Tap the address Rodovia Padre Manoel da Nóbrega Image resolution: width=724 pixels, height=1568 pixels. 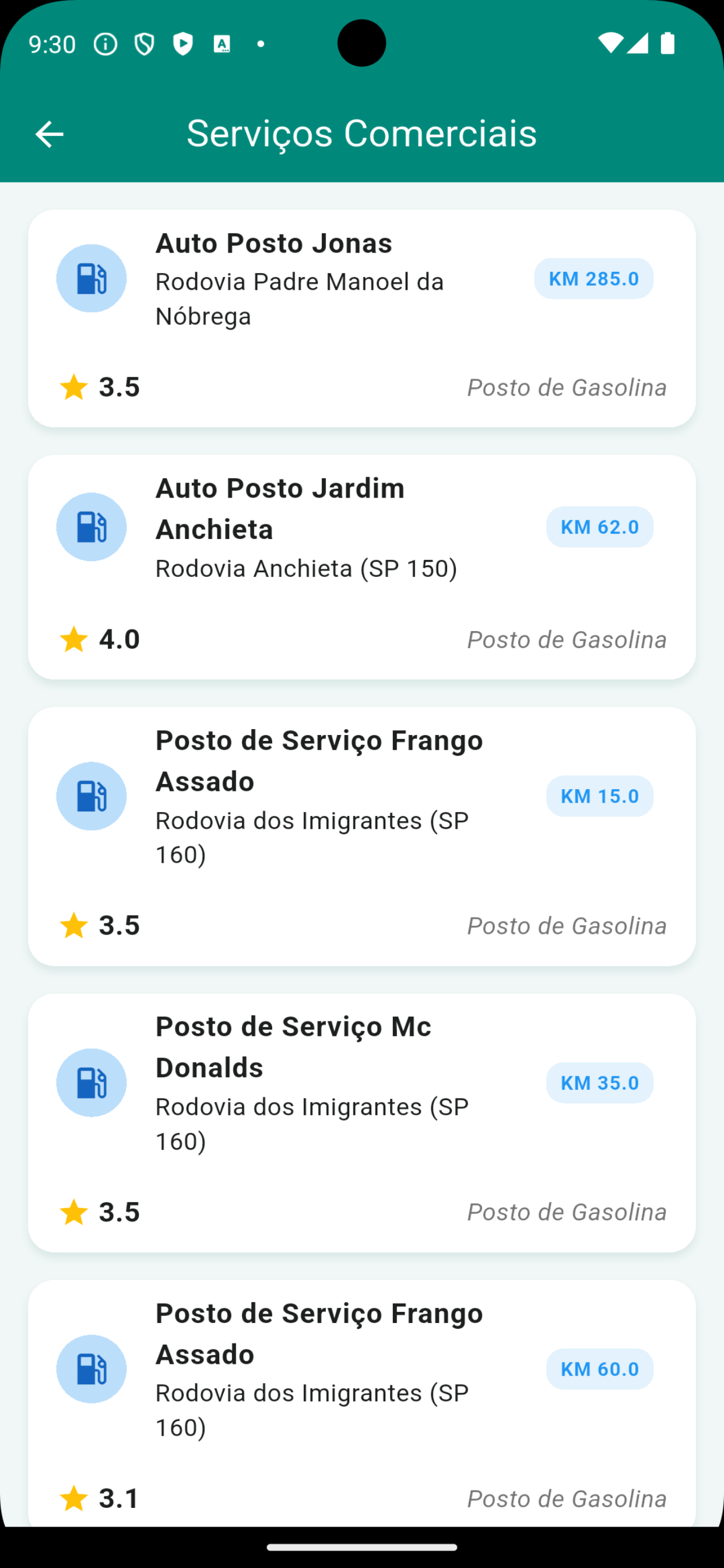click(300, 298)
